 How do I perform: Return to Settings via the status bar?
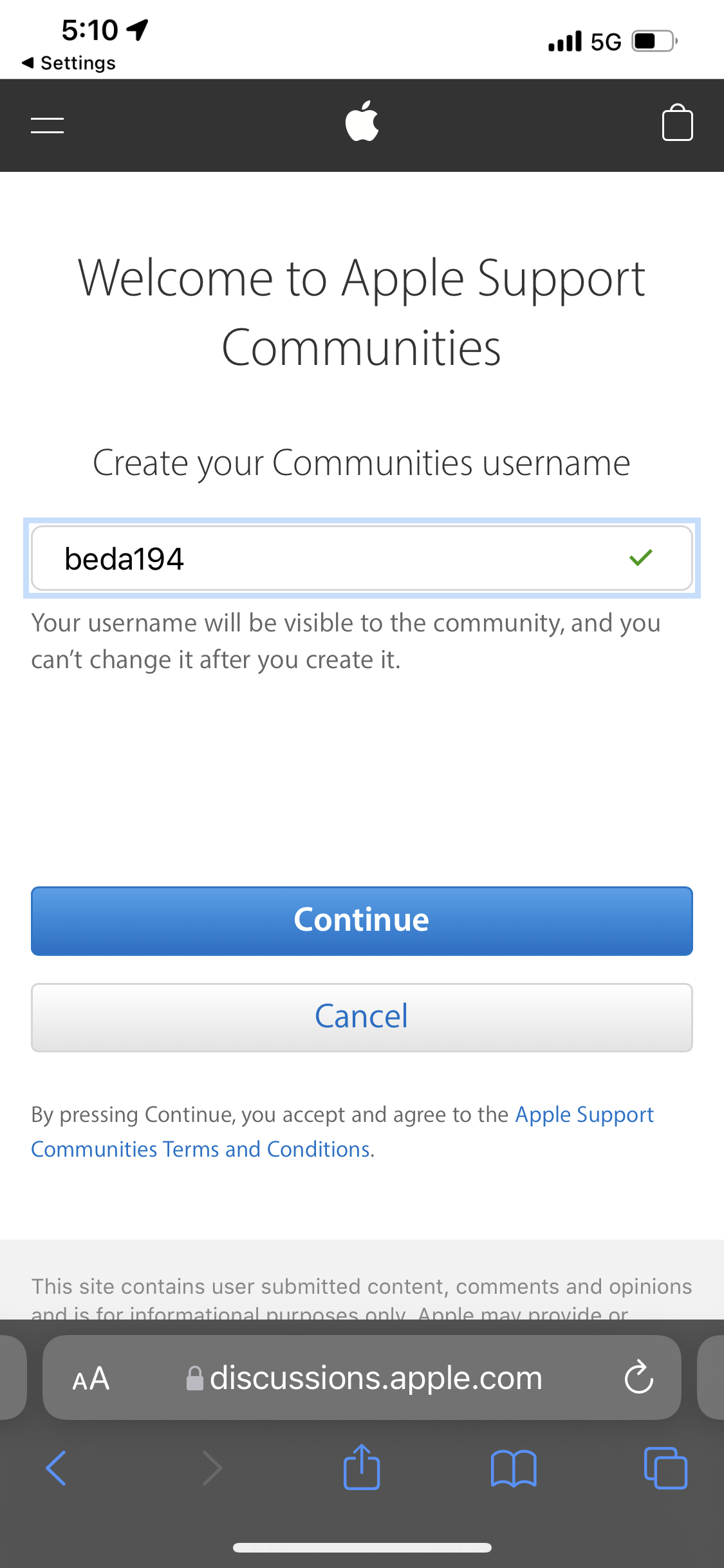(x=68, y=62)
